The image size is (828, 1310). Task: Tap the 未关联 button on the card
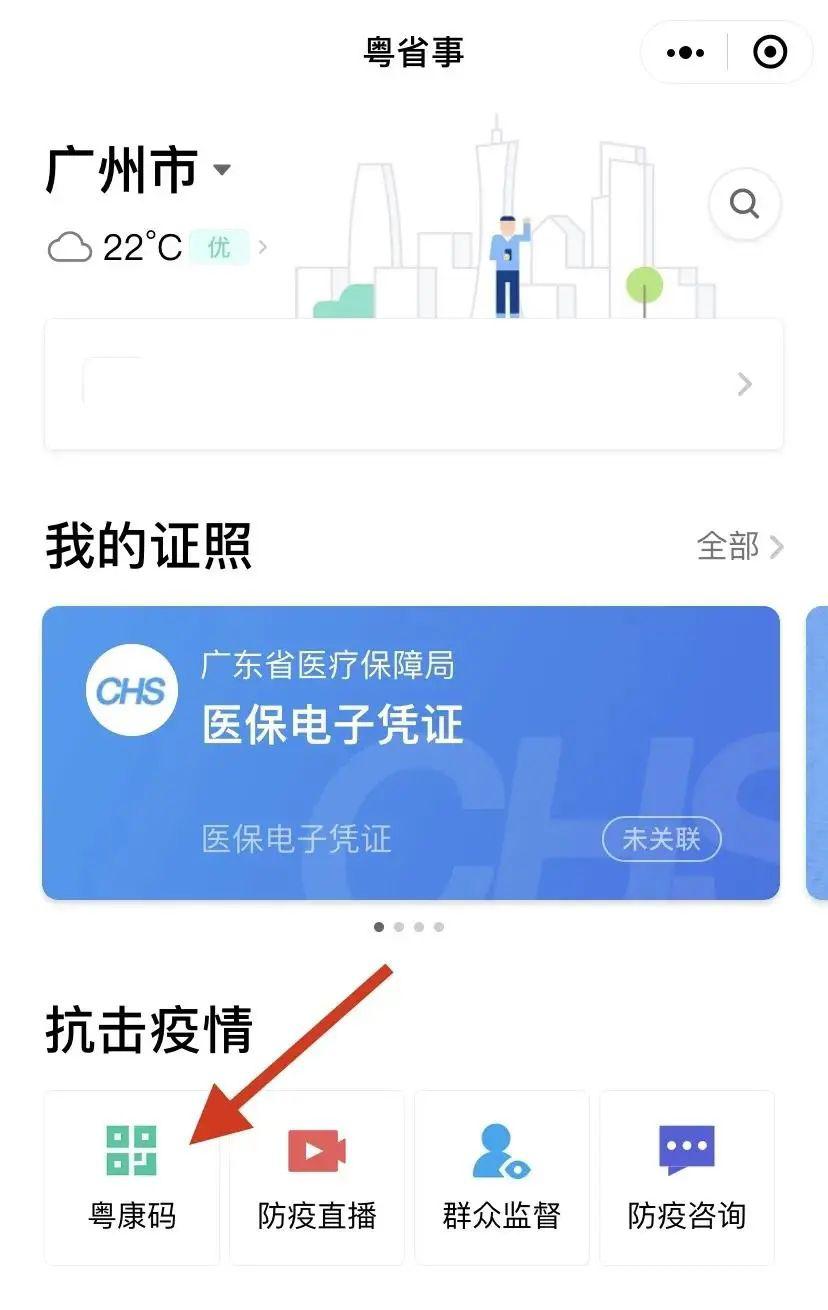pyautogui.click(x=661, y=839)
